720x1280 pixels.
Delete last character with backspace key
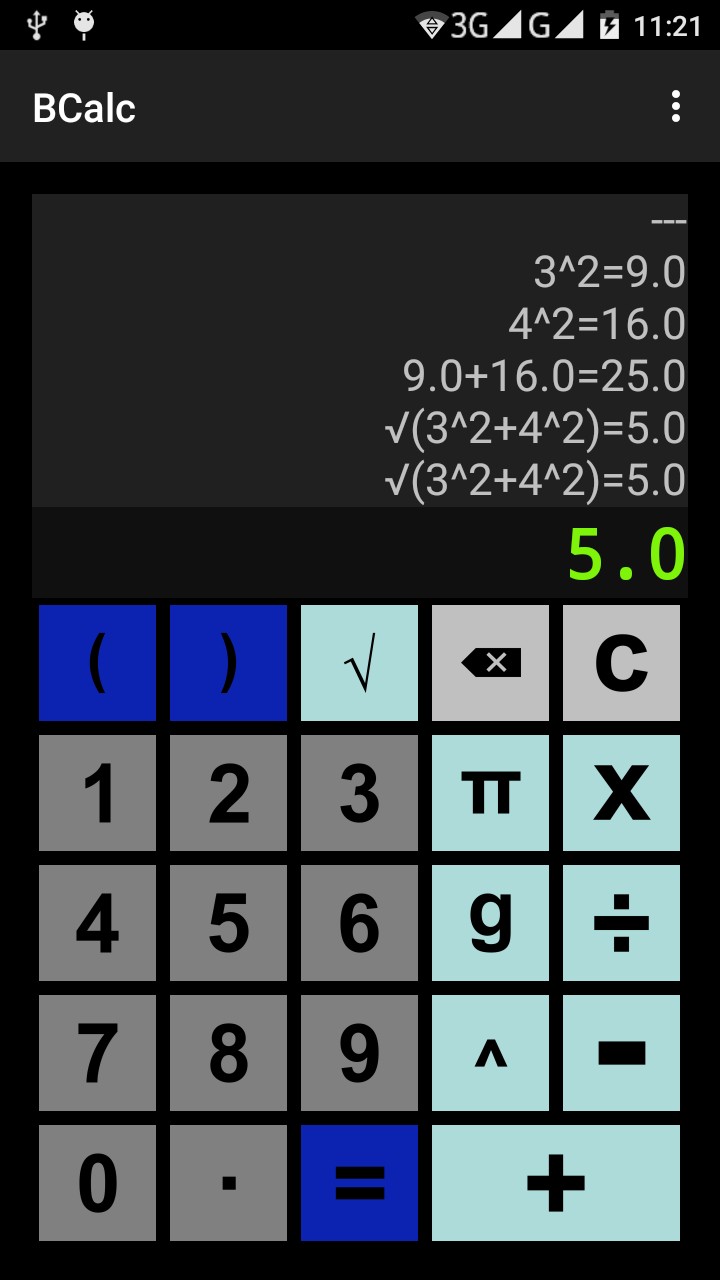[490, 662]
